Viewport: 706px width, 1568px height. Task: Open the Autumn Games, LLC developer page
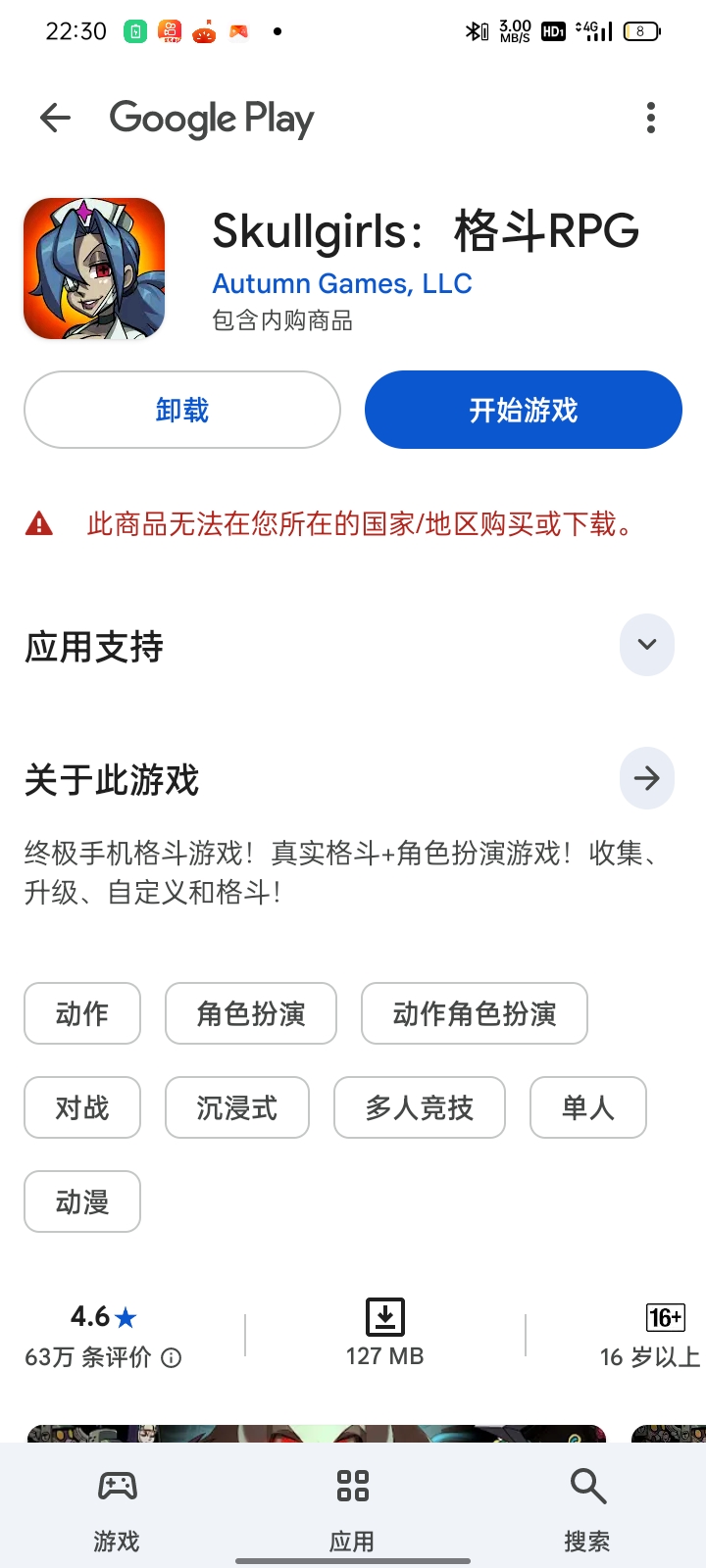342,284
